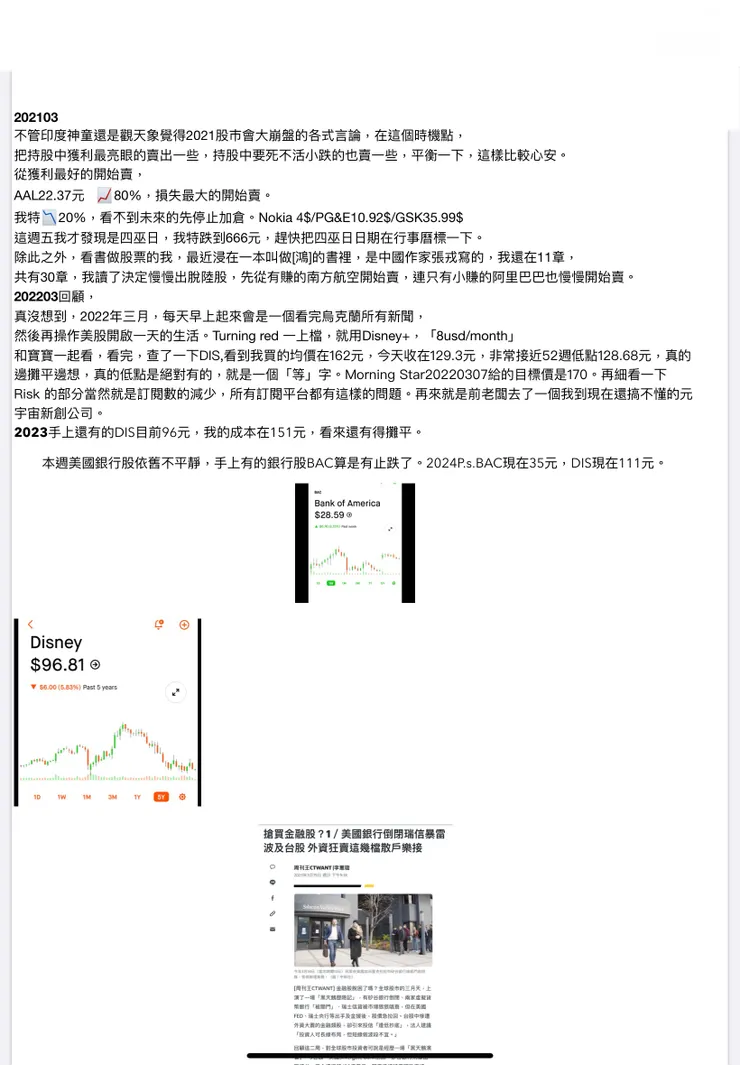Switch to the 3M timeframe tab
Image resolution: width=740 pixels, height=1065 pixels.
pos(113,796)
